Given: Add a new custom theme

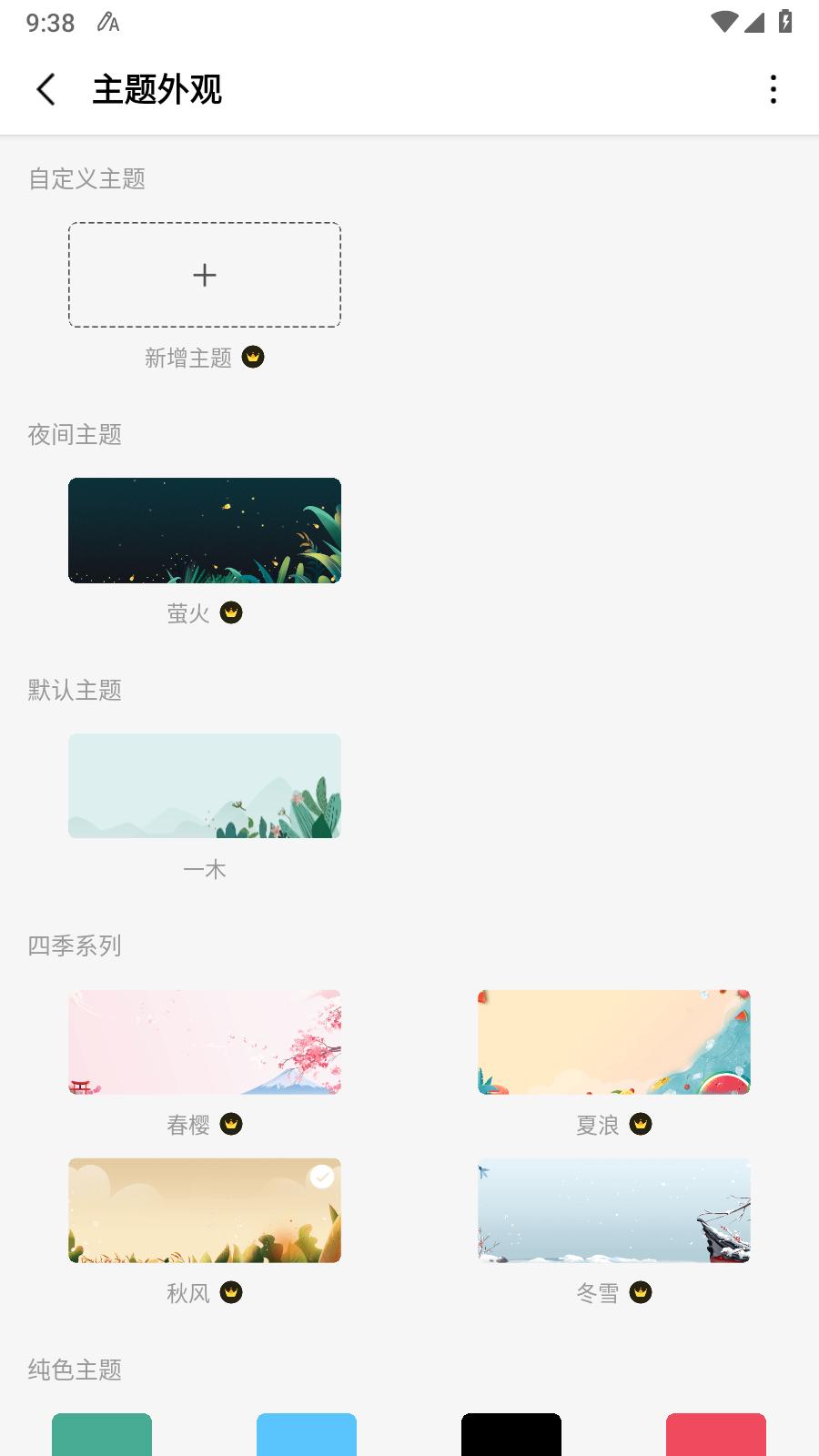Looking at the screenshot, I should [205, 275].
